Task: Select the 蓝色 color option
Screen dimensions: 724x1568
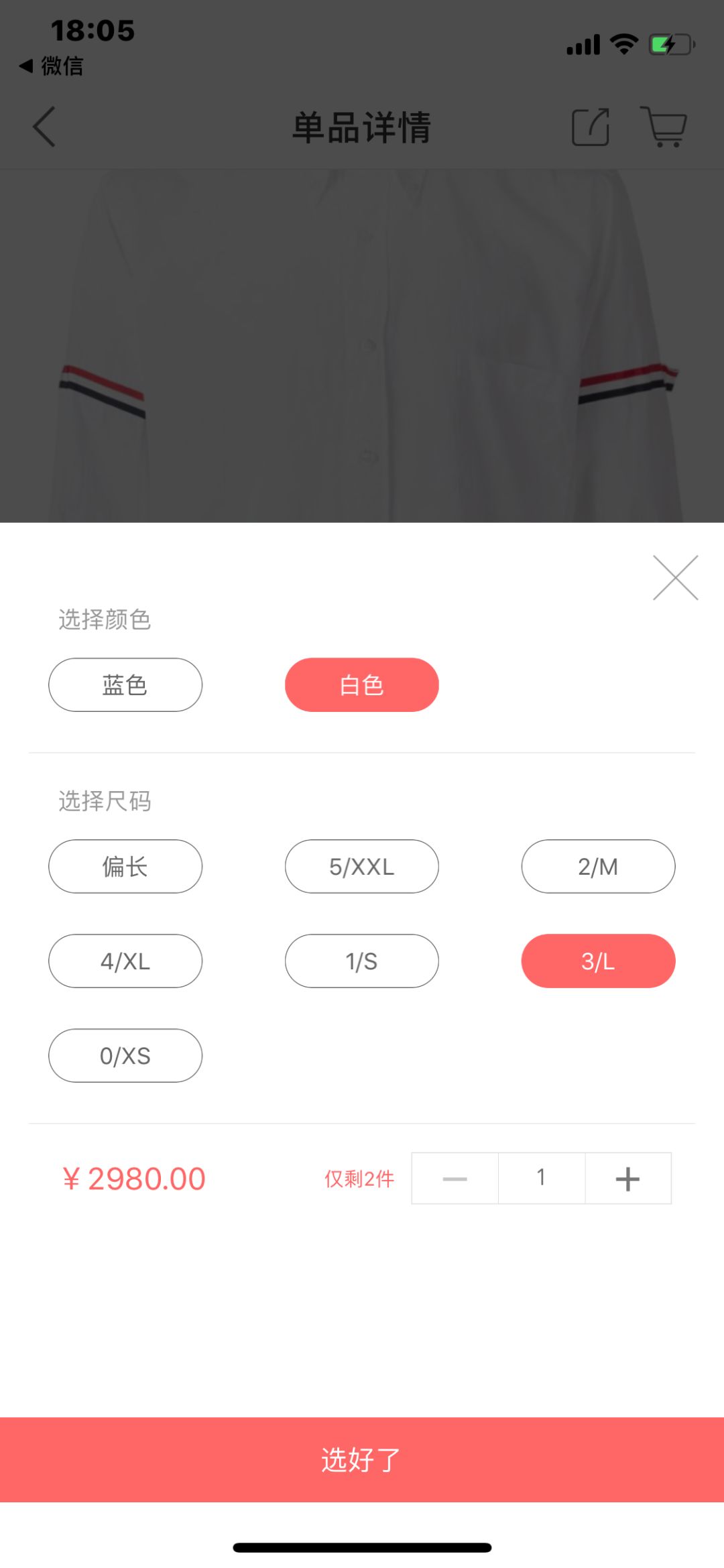Action: (x=125, y=684)
